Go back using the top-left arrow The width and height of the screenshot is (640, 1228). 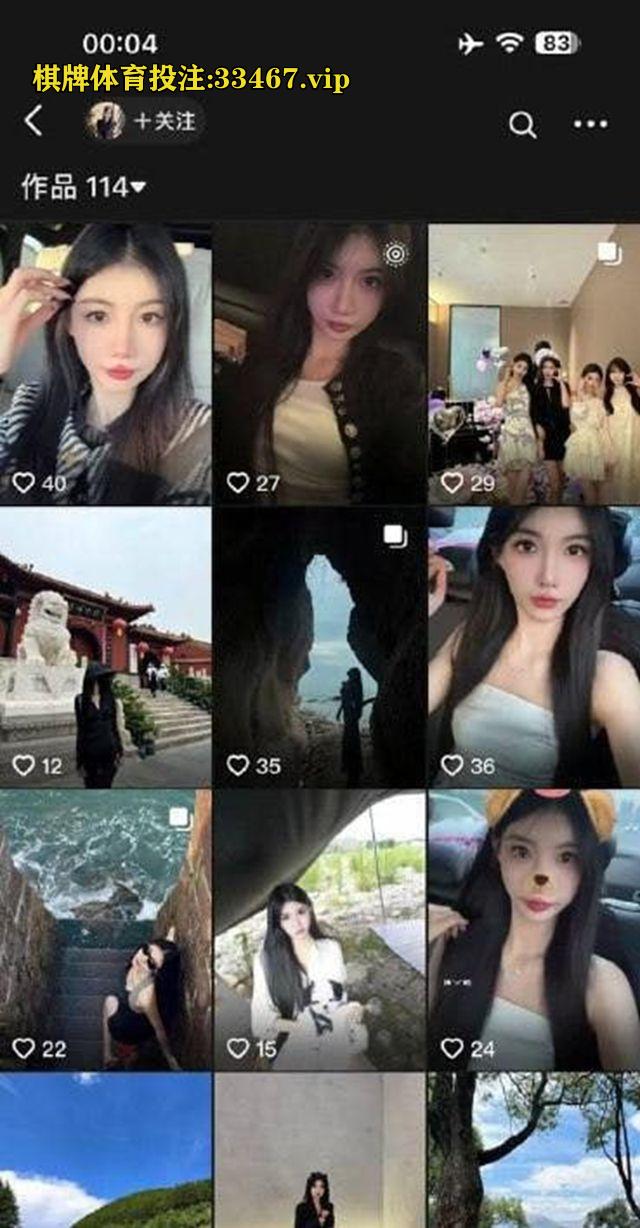coord(34,122)
